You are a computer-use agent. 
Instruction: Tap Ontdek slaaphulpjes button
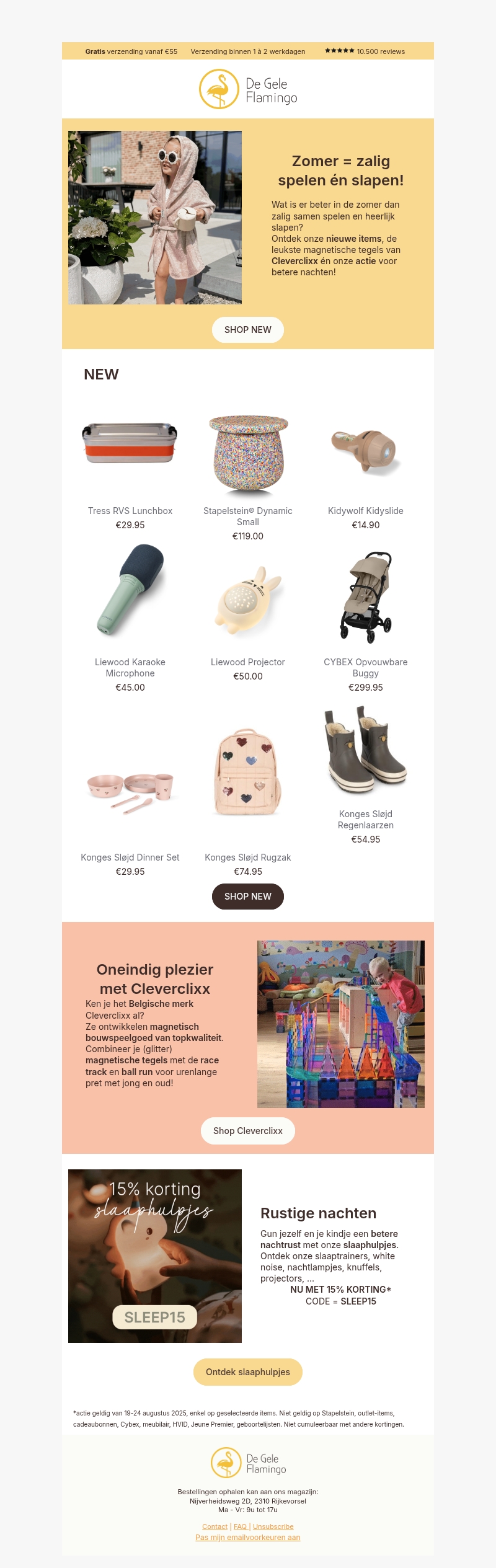pyautogui.click(x=247, y=1372)
